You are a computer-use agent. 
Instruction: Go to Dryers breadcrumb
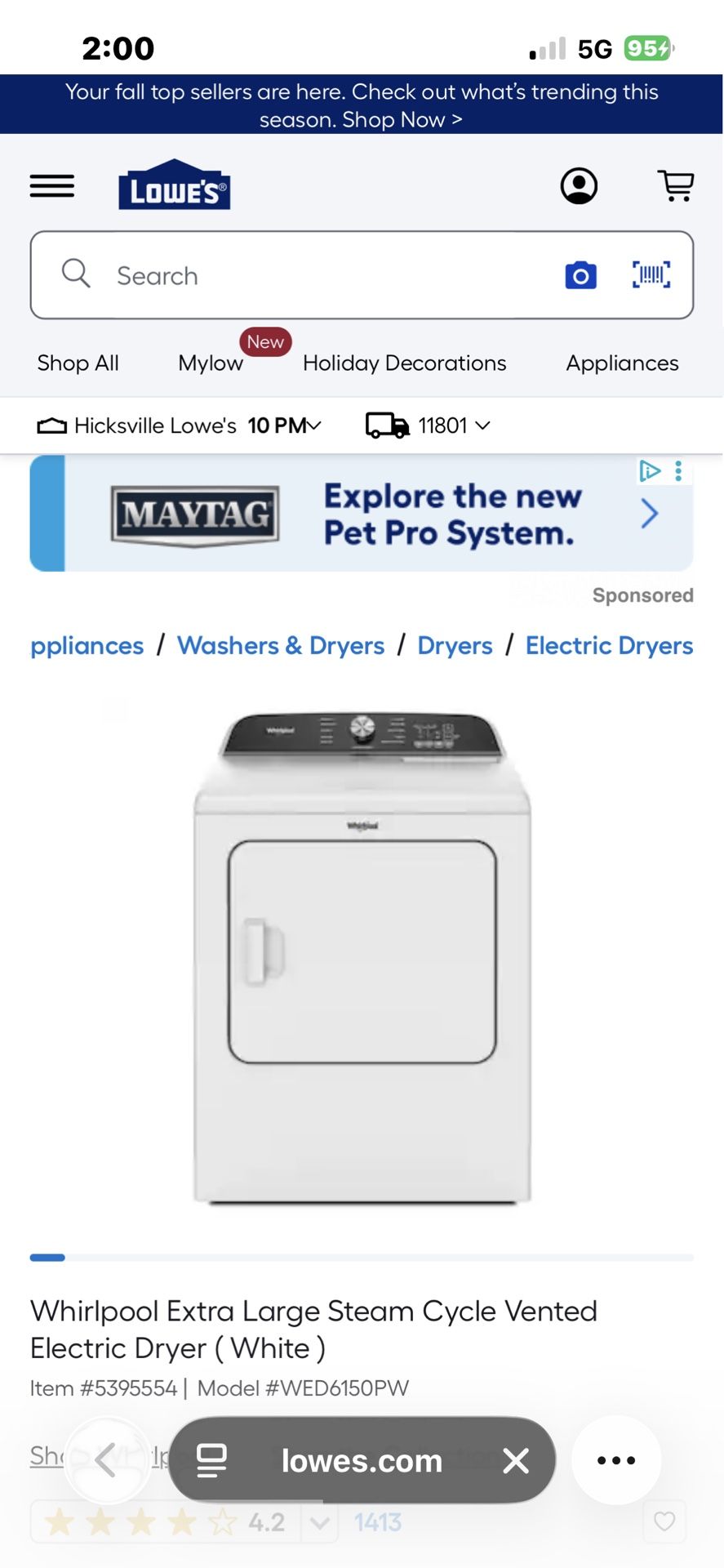click(x=455, y=645)
